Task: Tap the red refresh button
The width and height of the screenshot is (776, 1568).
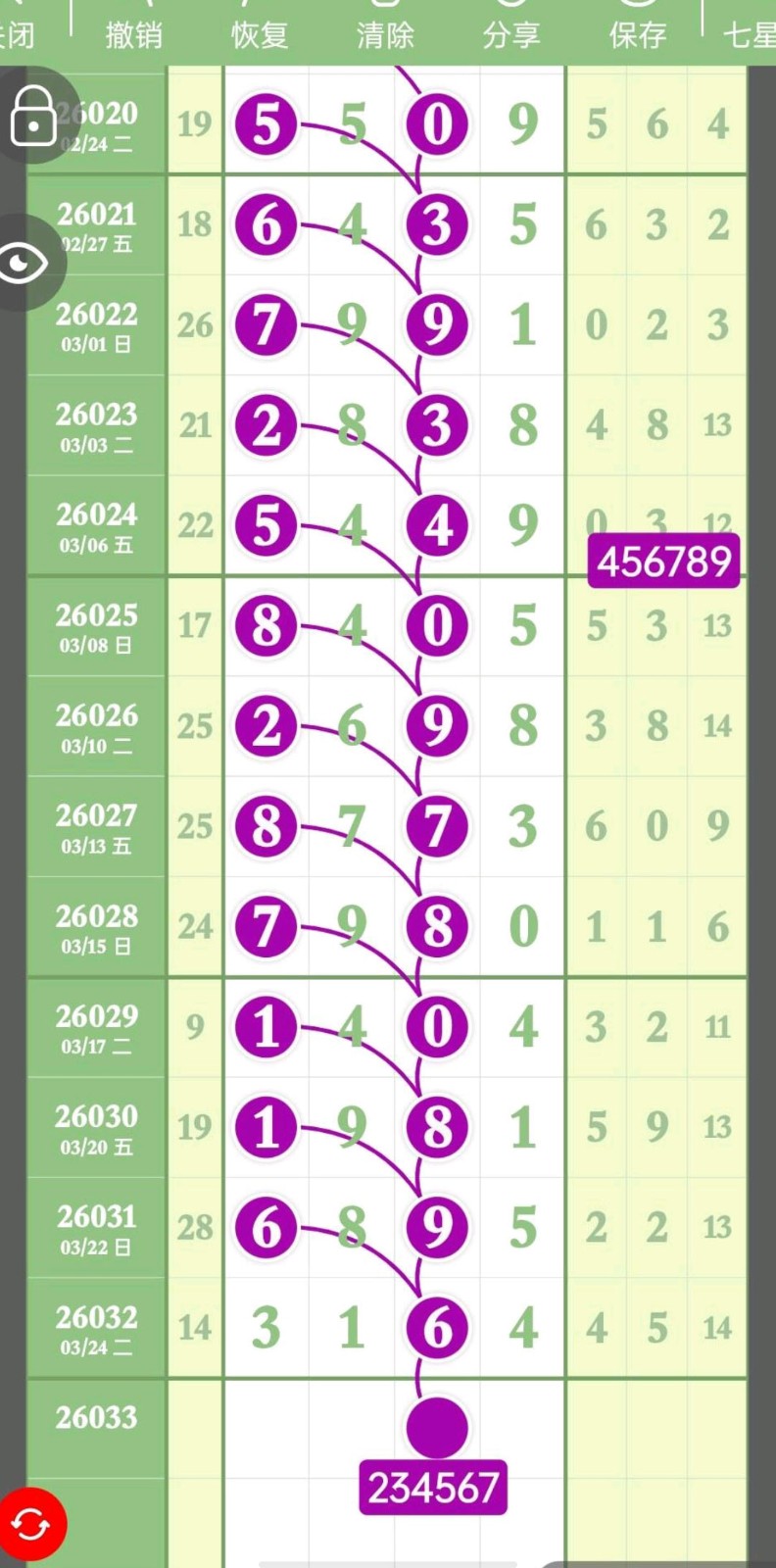Action: (31, 1524)
